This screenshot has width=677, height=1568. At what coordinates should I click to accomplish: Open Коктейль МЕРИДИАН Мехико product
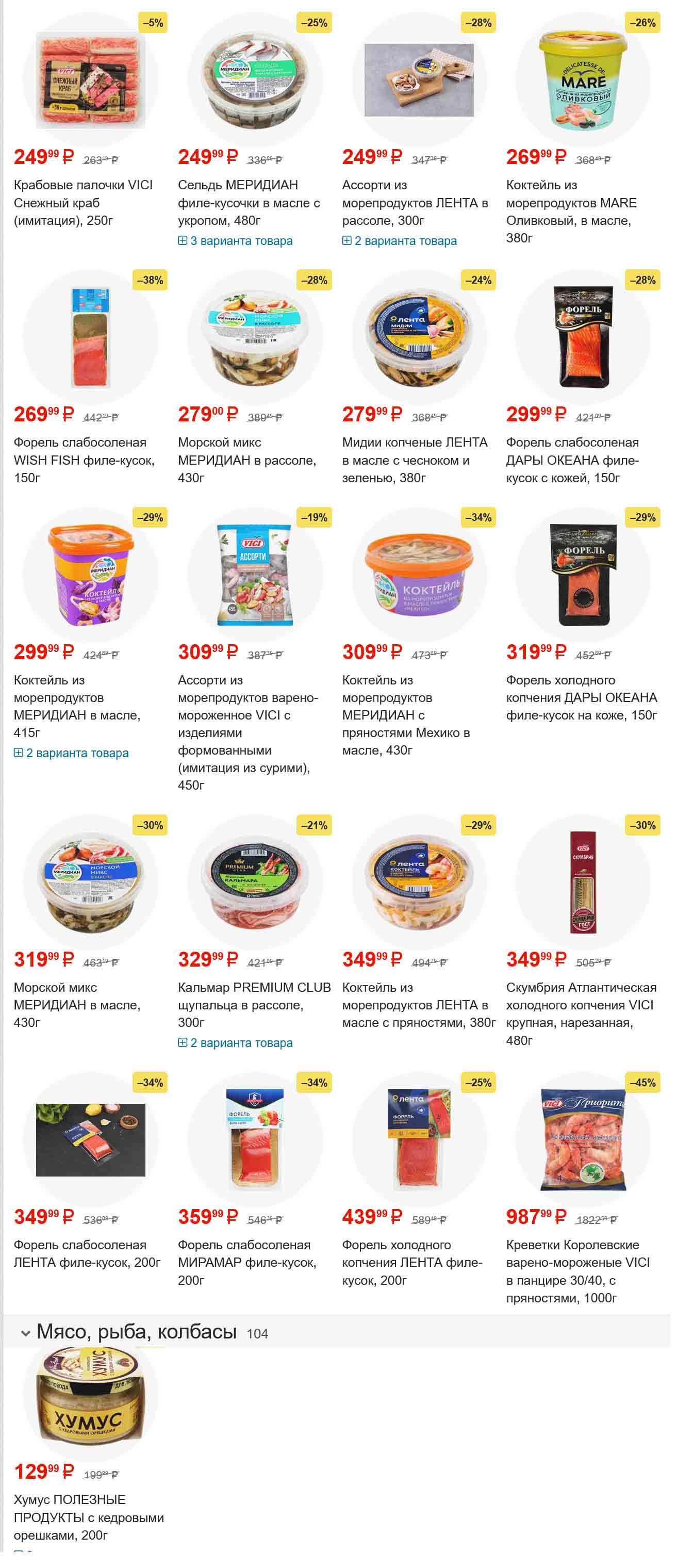point(405,714)
